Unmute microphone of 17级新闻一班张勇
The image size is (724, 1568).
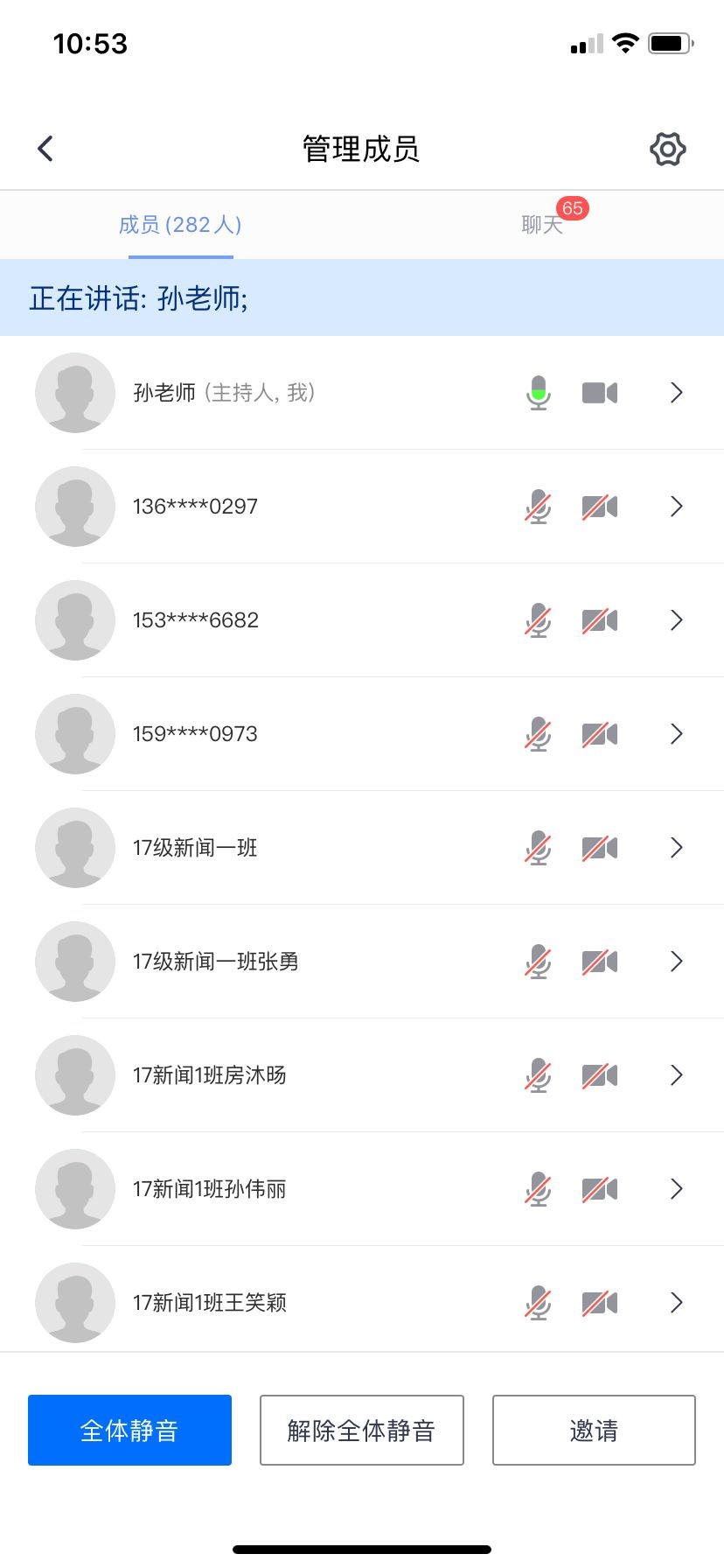[539, 962]
